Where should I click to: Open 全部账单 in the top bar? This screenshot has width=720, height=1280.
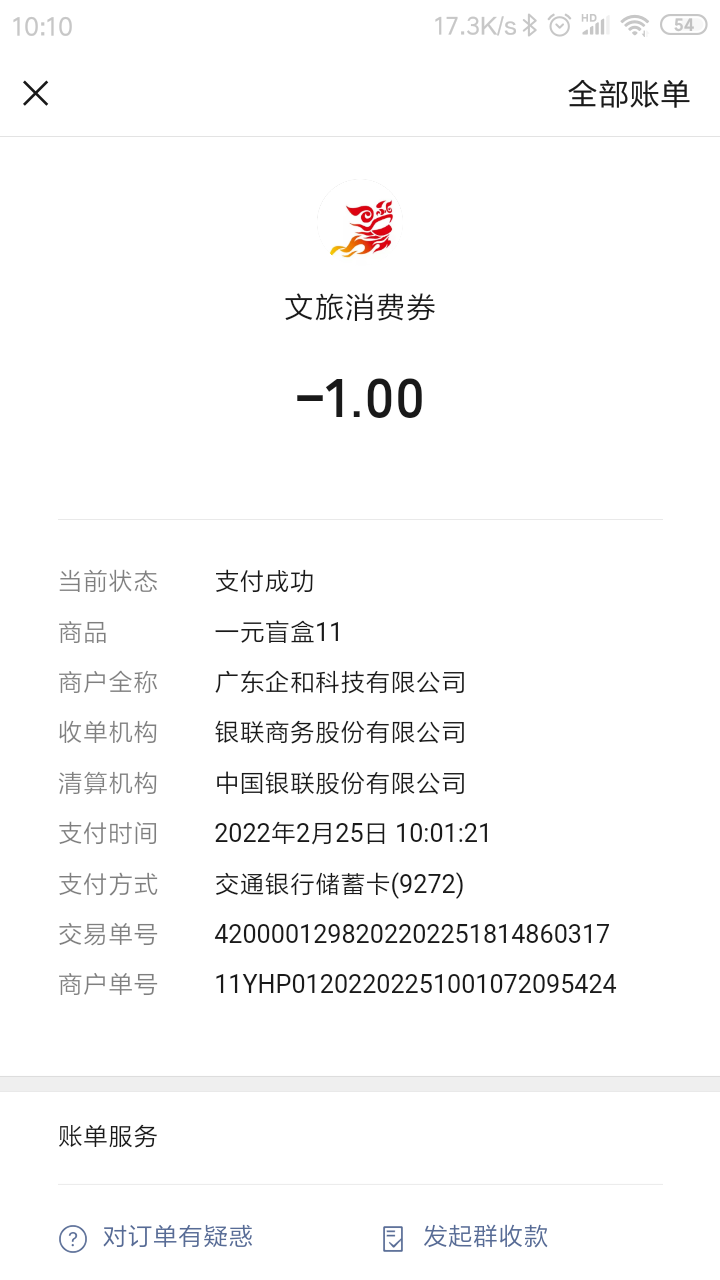pyautogui.click(x=629, y=94)
